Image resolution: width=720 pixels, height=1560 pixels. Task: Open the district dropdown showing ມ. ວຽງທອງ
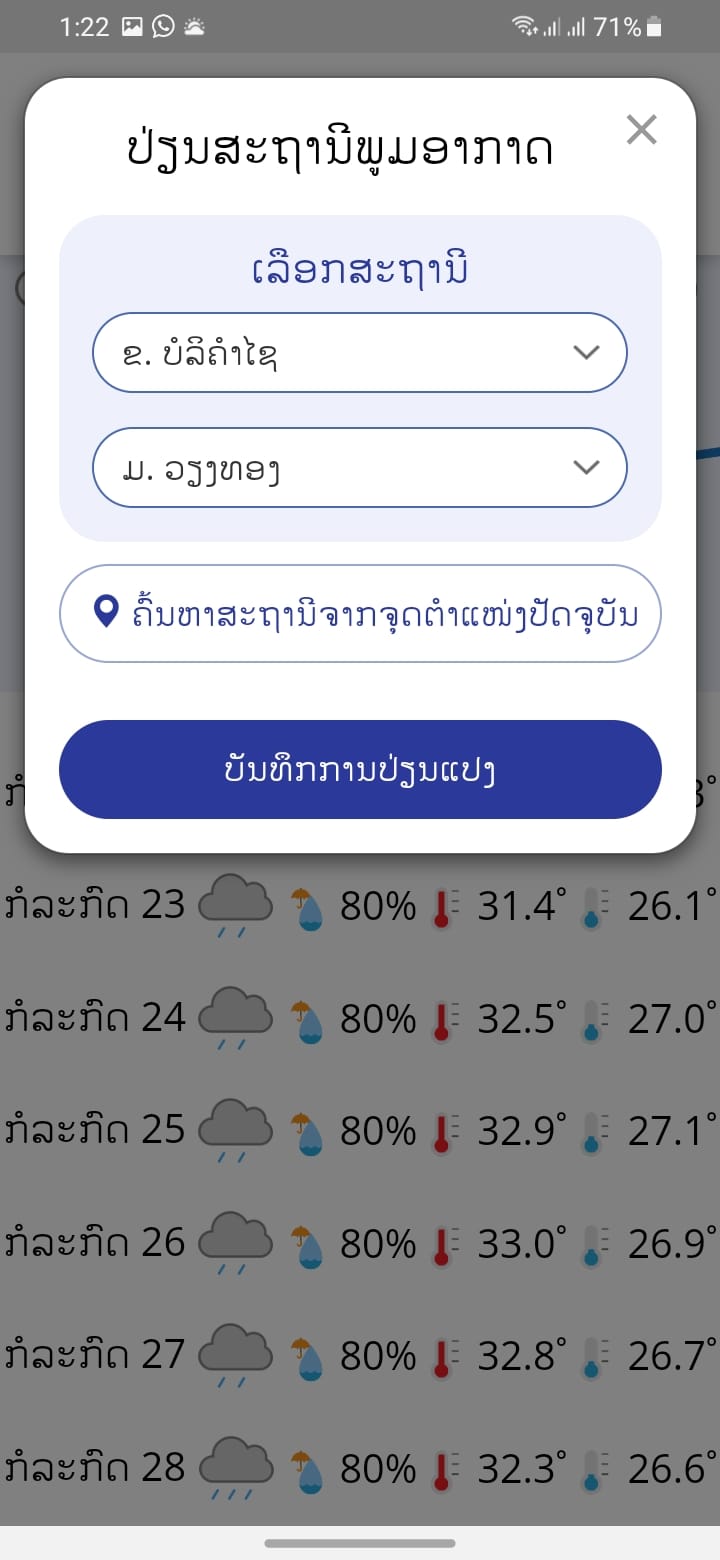(x=360, y=467)
